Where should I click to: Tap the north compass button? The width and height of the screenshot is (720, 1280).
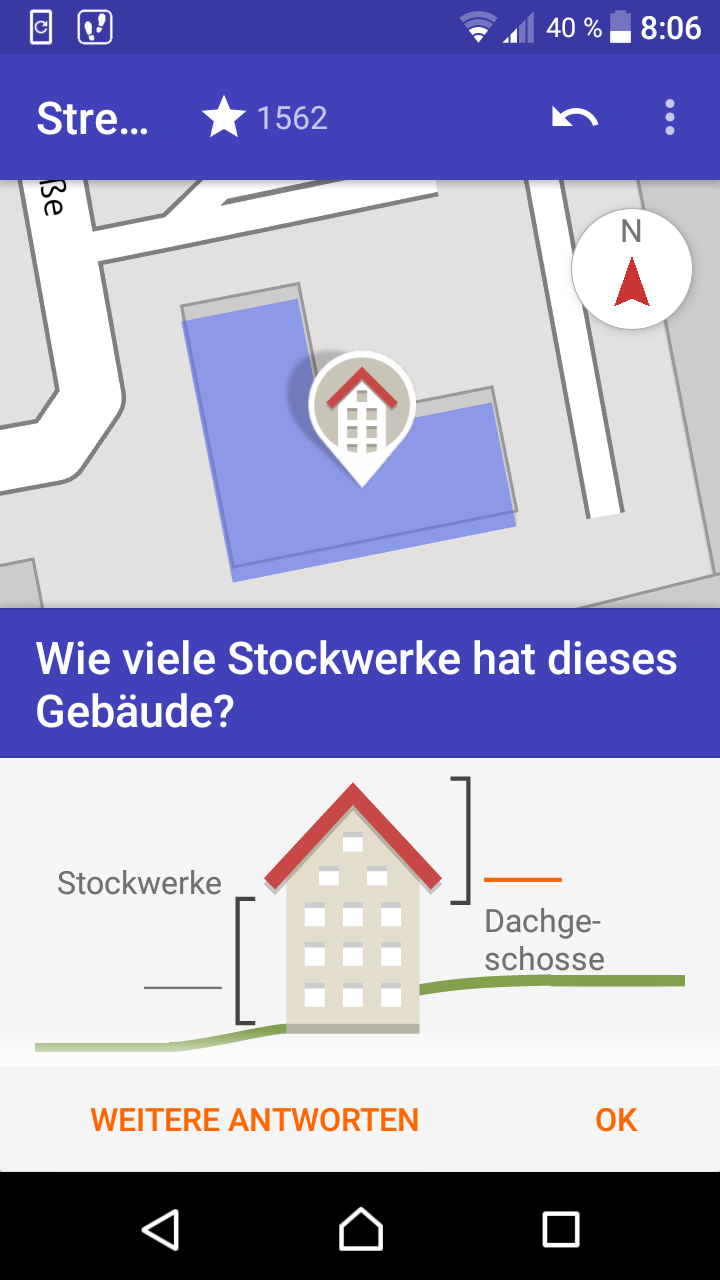click(x=631, y=269)
